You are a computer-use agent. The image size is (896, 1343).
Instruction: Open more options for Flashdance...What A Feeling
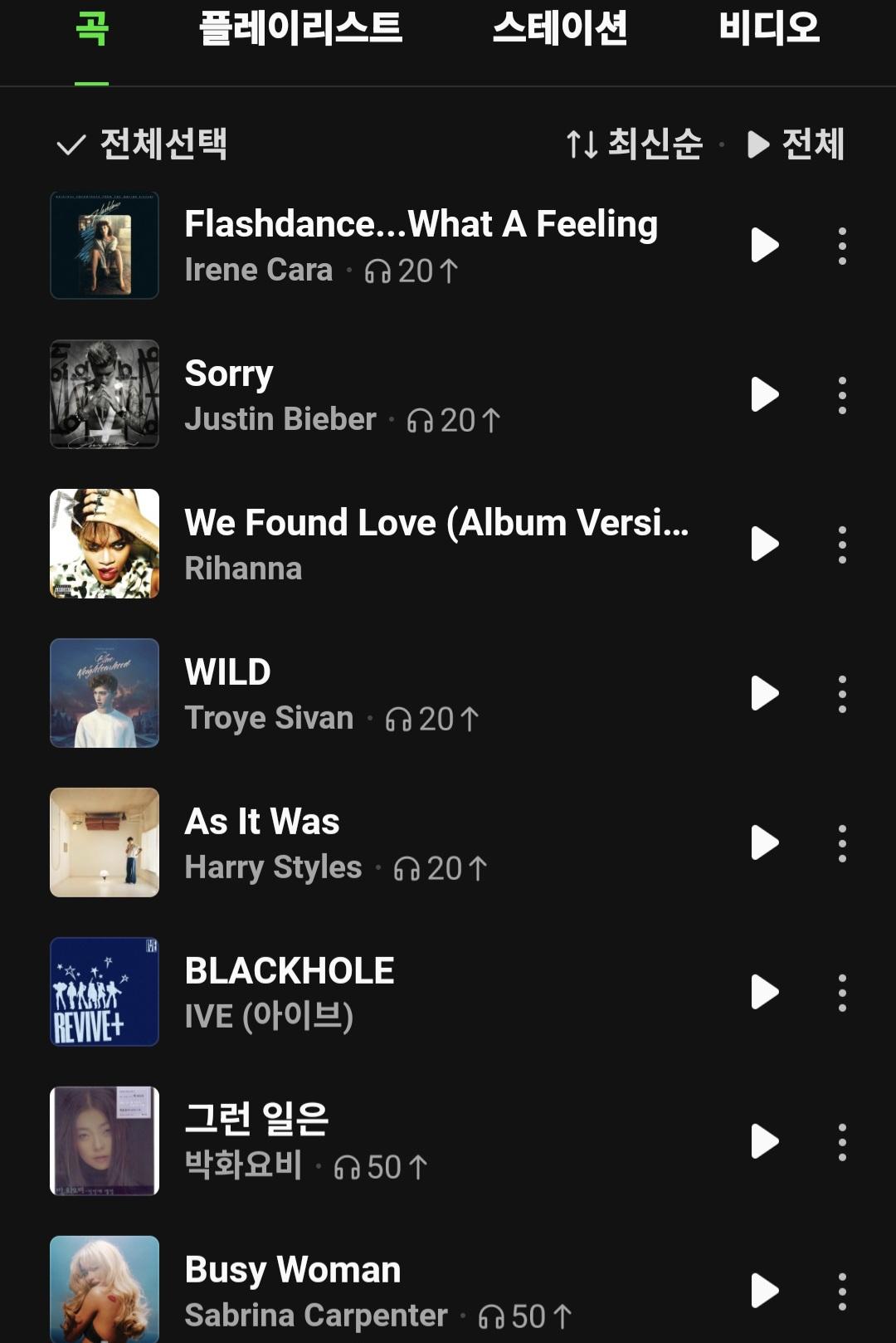pos(842,246)
